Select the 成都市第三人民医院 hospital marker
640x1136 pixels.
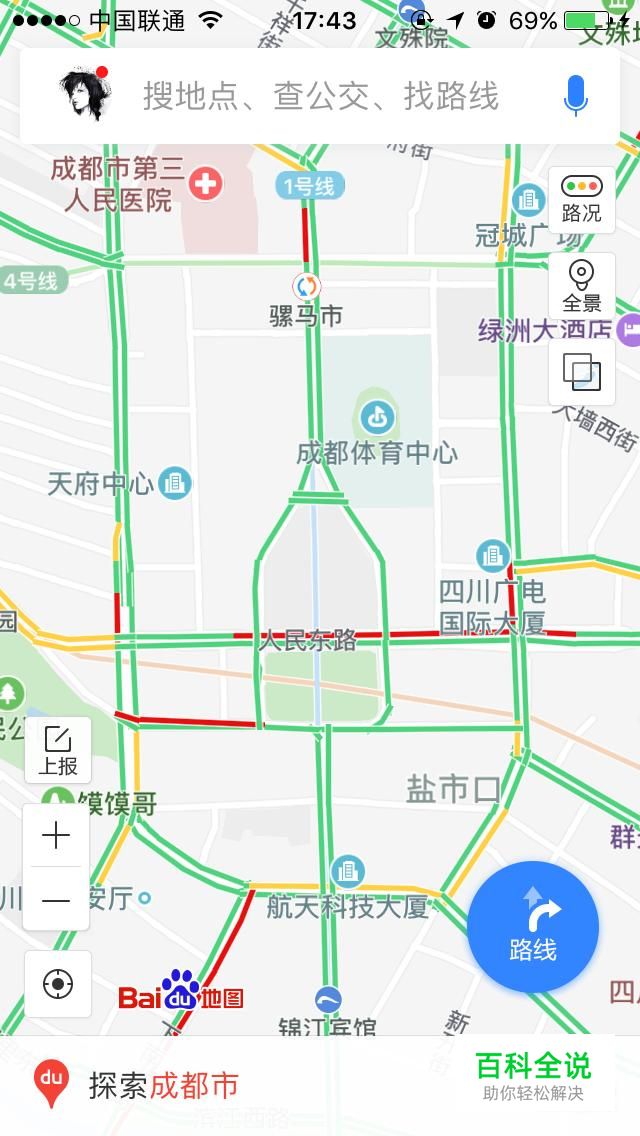[207, 183]
